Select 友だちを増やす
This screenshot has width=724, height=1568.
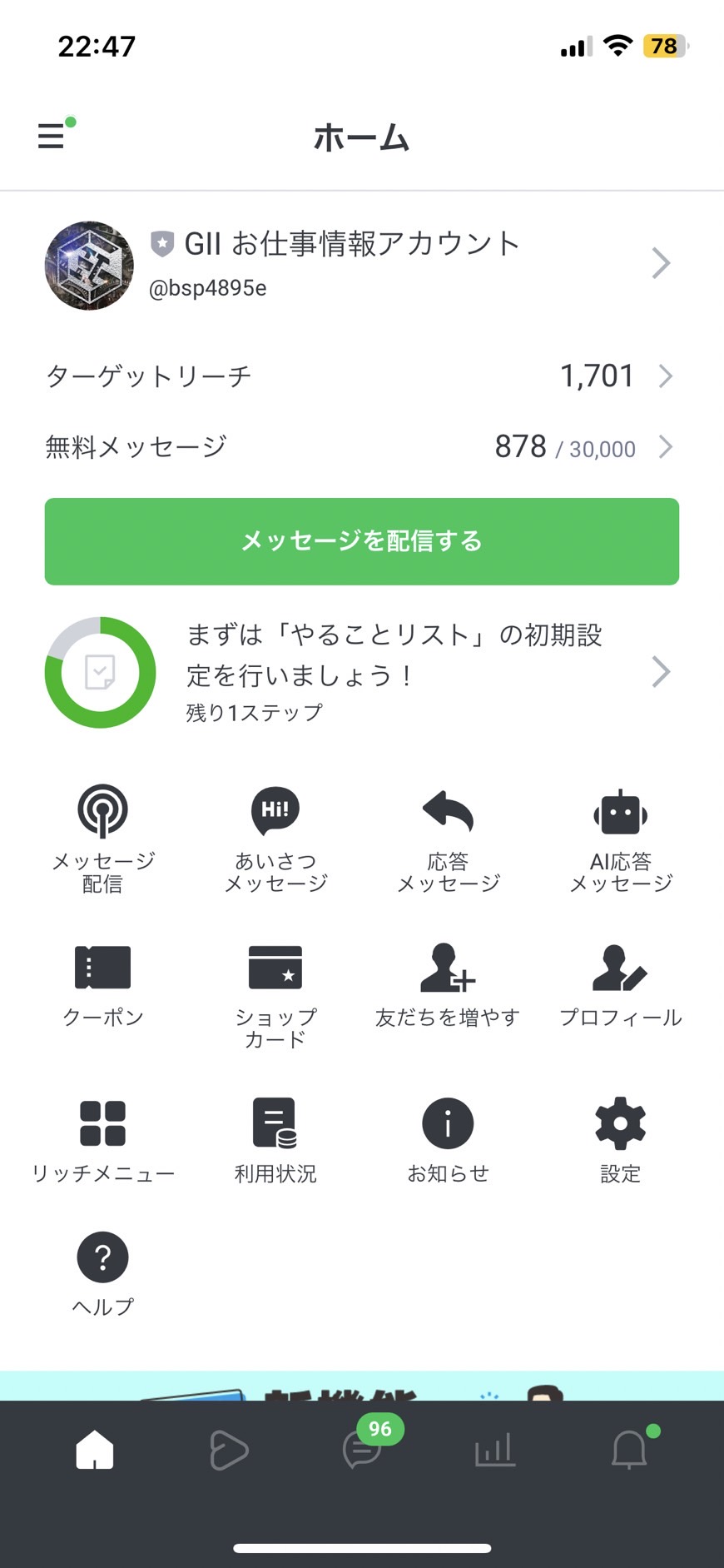(449, 985)
